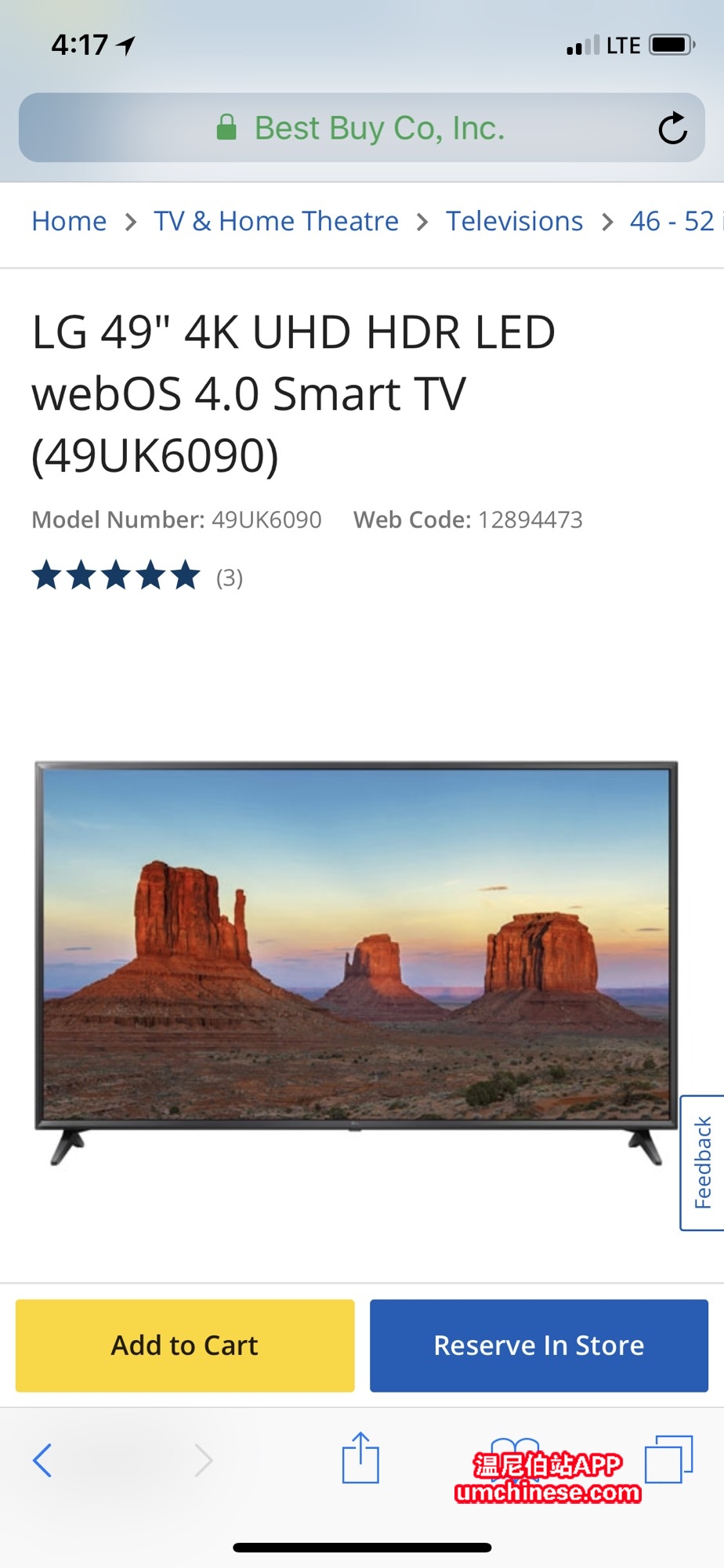Go back to the previous page
Image resolution: width=724 pixels, height=1568 pixels.
43,1460
